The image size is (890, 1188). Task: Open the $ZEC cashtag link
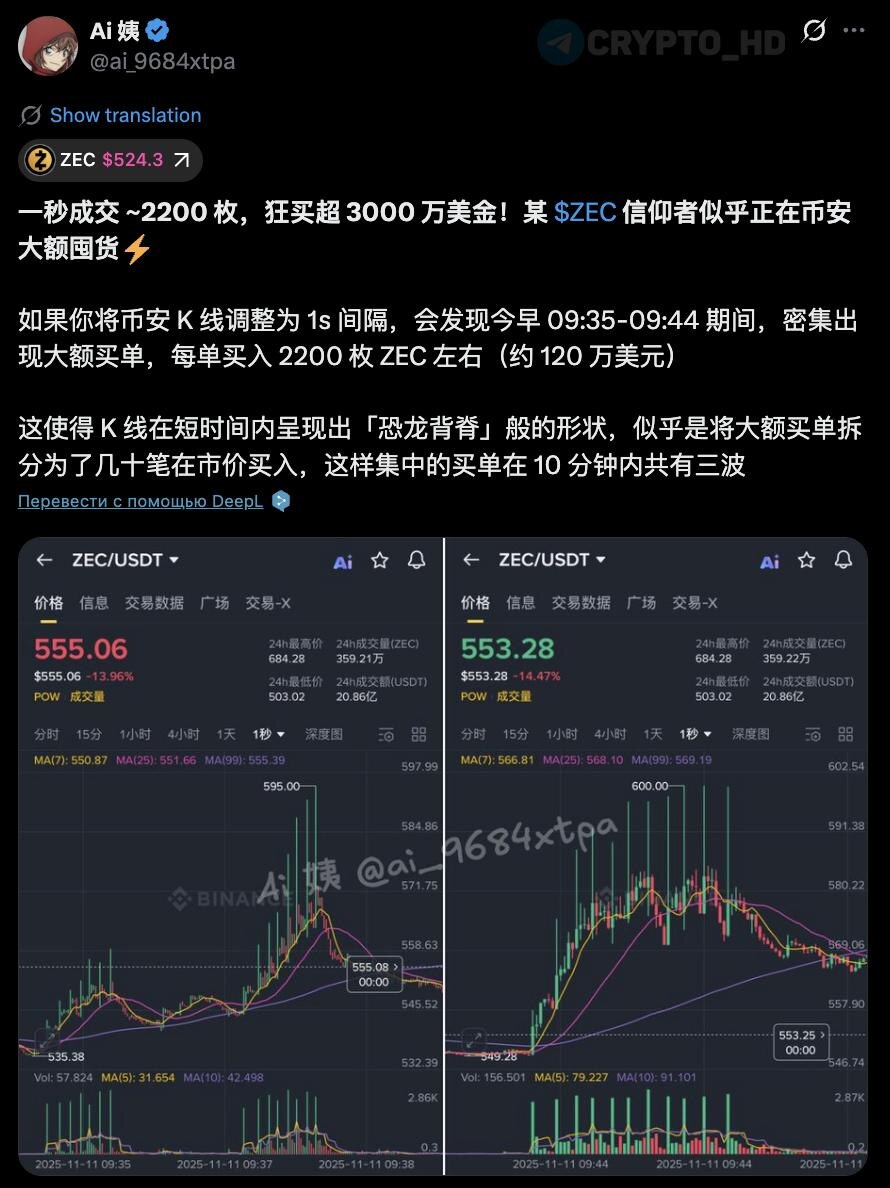click(585, 212)
